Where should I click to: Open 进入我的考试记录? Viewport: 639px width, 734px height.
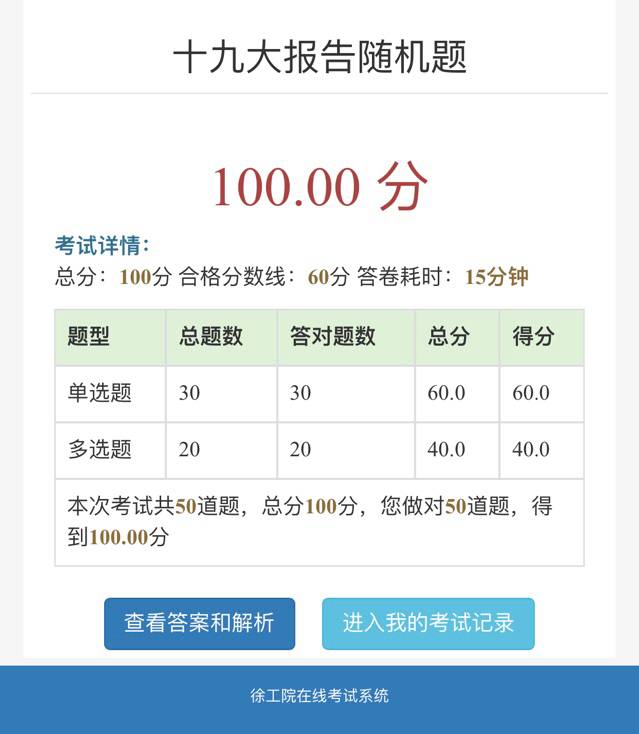click(x=428, y=623)
